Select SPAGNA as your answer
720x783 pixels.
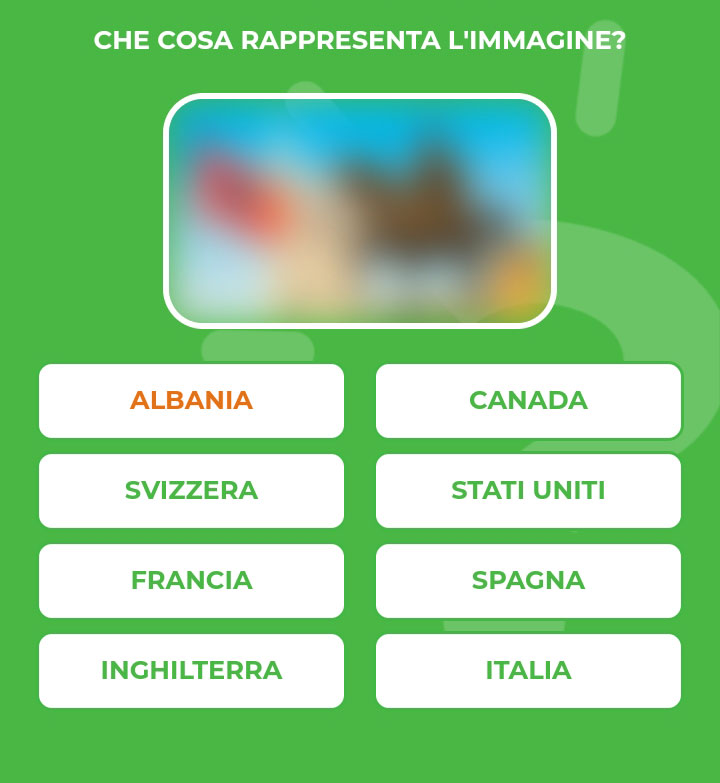point(528,580)
